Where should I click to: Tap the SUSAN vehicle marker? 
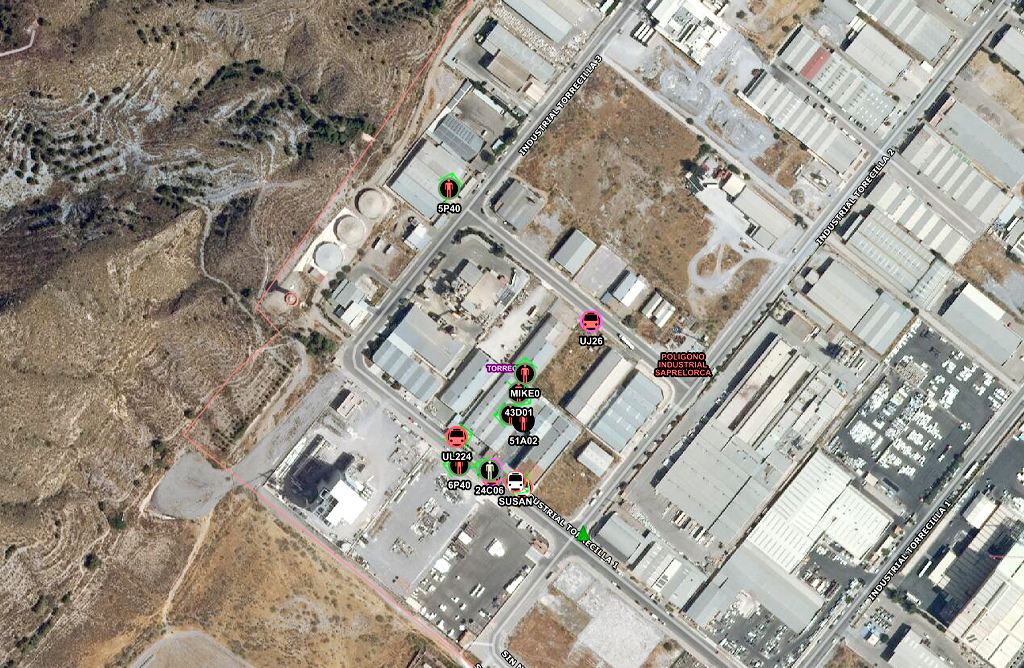click(x=515, y=482)
